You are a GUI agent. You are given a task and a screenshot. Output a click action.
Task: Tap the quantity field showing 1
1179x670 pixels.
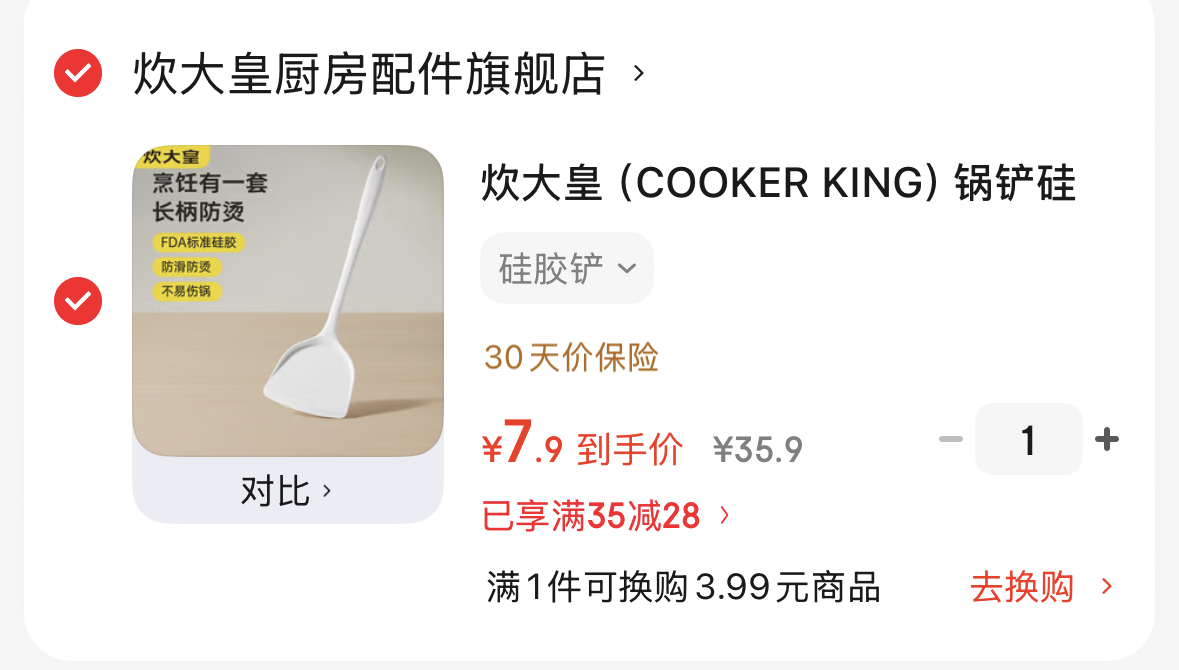click(1029, 439)
